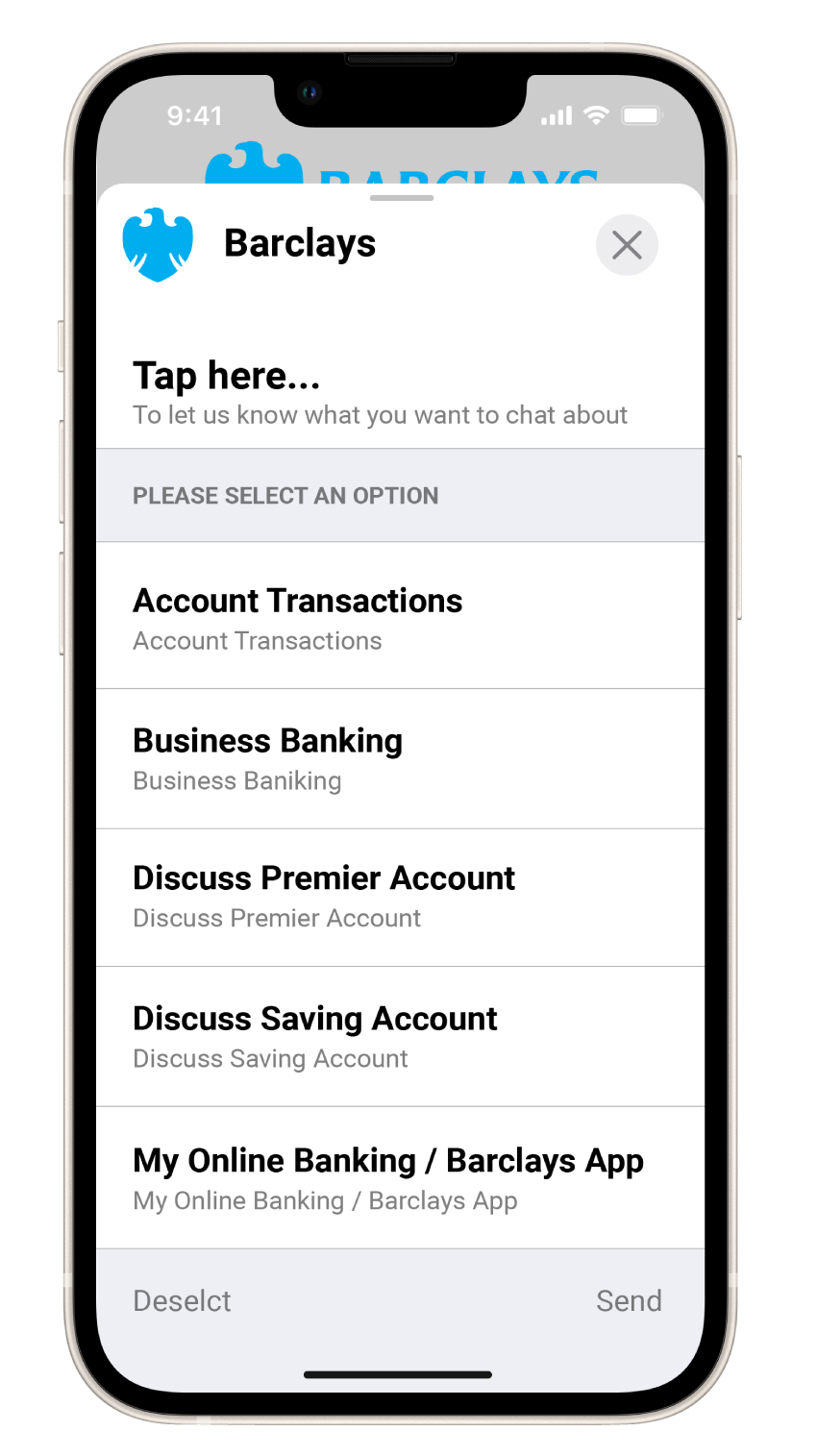Pick Discuss Premier Account

[x=400, y=897]
